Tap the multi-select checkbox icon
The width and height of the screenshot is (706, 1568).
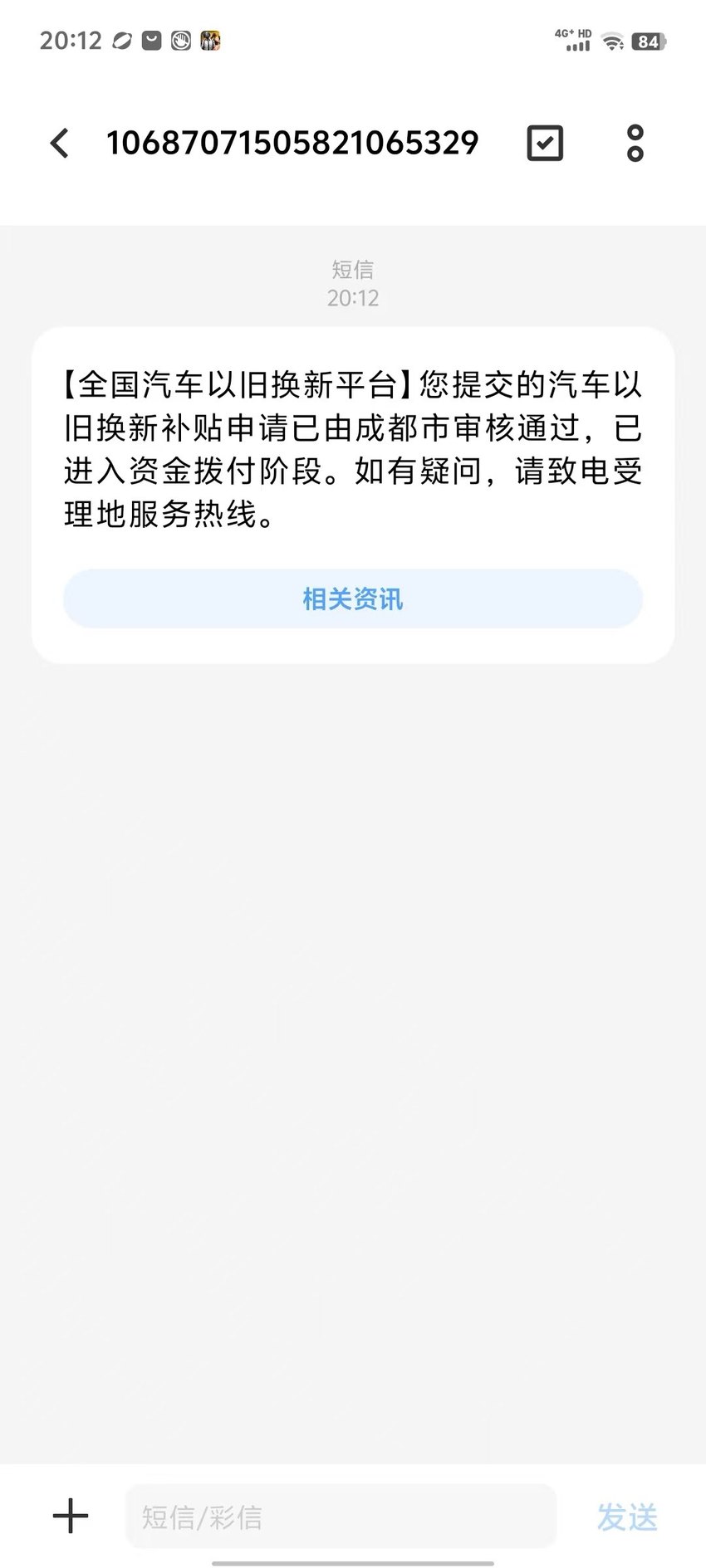pos(545,143)
